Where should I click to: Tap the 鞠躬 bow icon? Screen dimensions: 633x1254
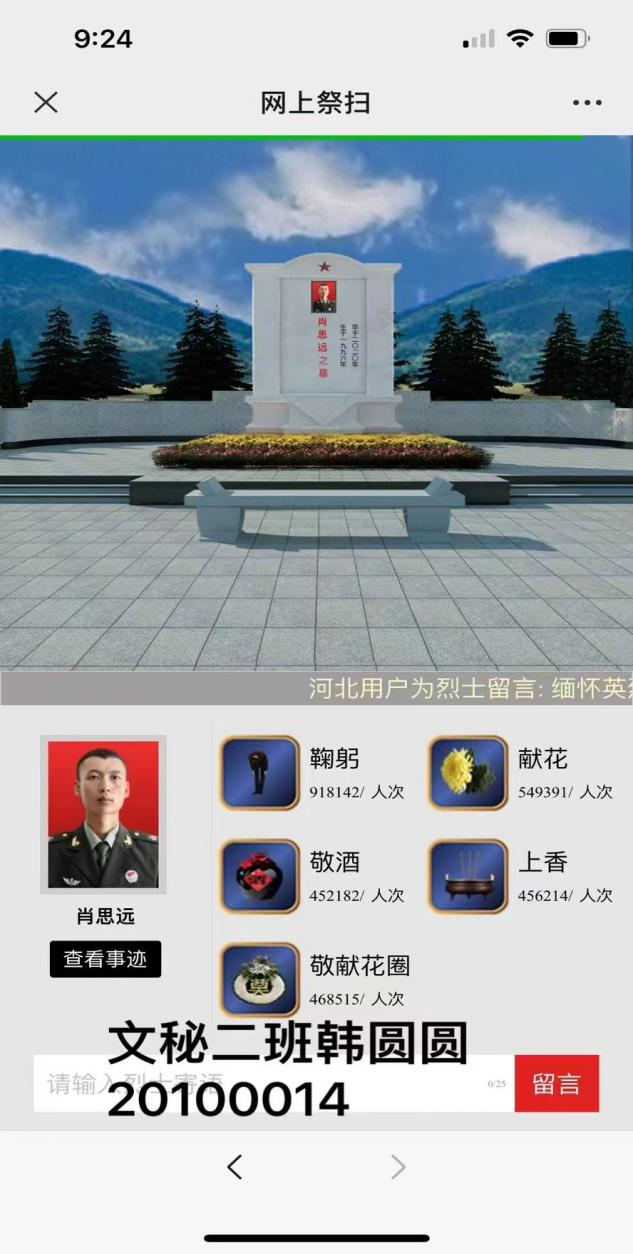click(x=260, y=773)
